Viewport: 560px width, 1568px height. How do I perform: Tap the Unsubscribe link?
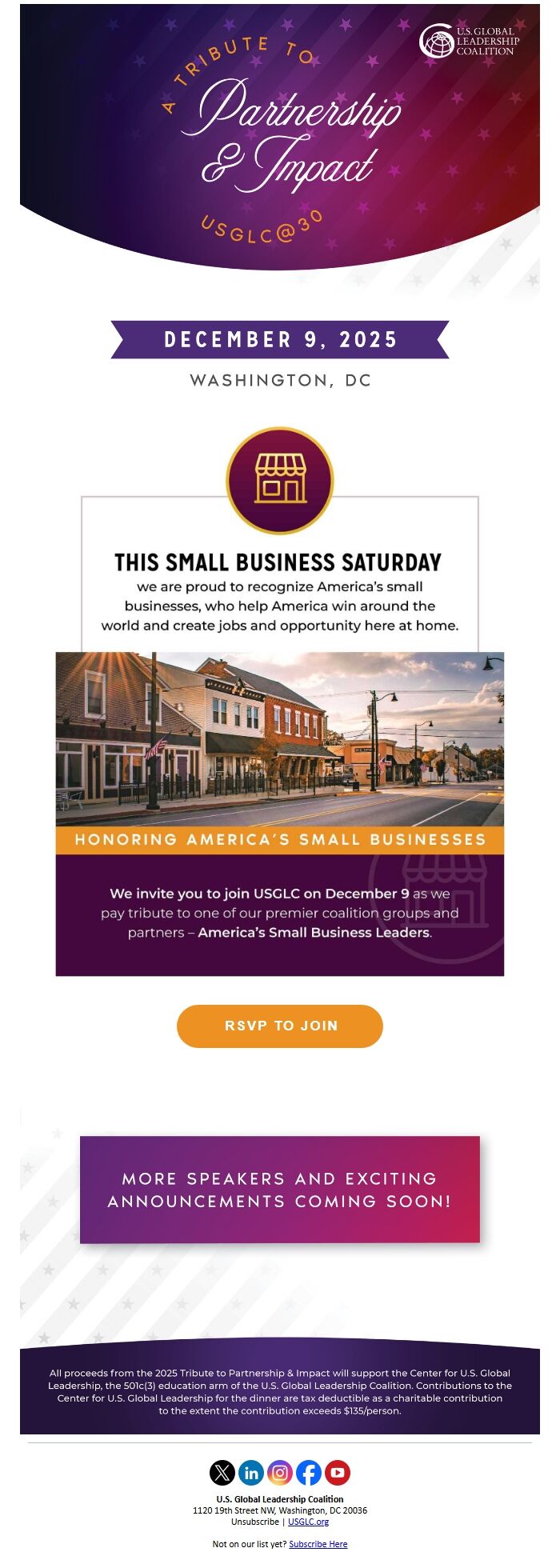[x=254, y=1522]
